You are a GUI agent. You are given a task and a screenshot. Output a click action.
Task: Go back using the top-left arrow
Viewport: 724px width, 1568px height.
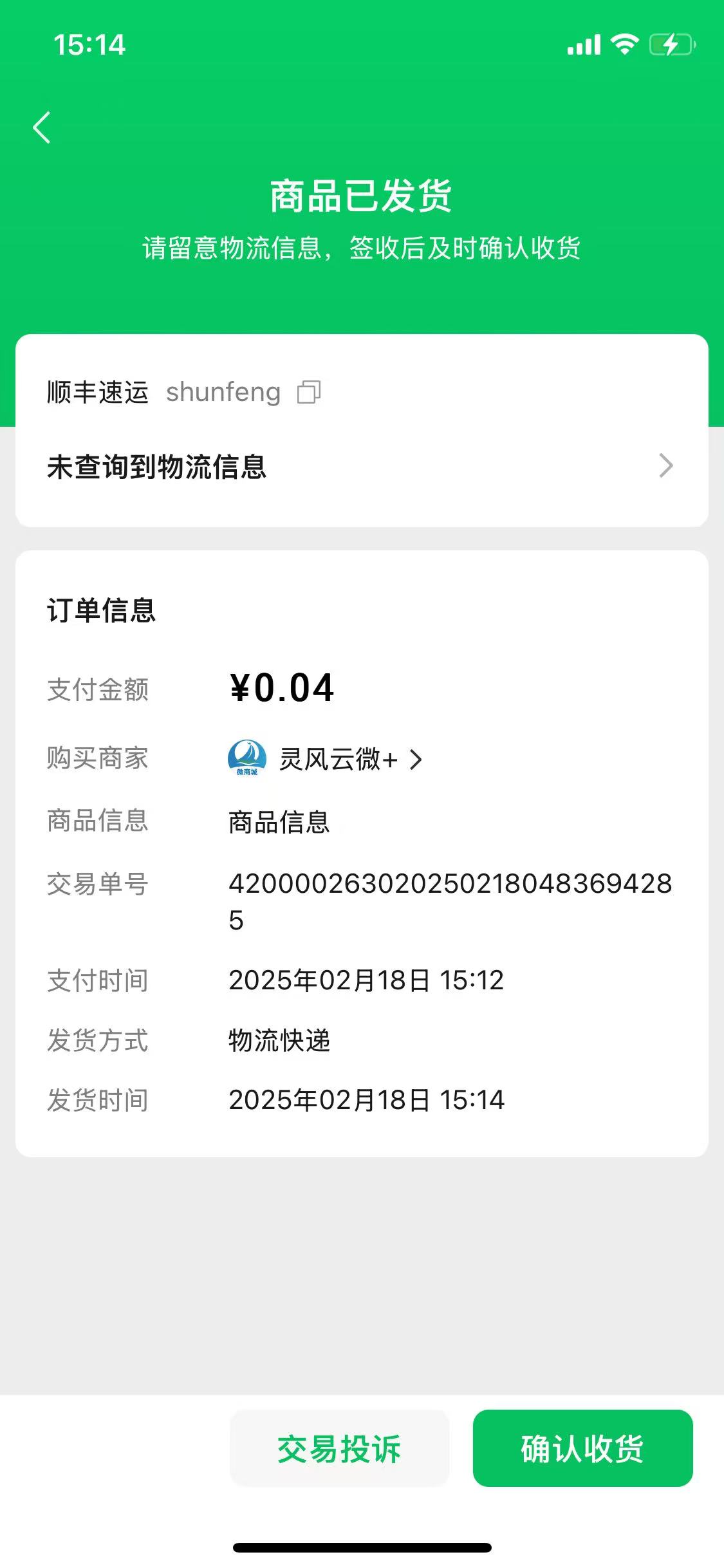42,127
